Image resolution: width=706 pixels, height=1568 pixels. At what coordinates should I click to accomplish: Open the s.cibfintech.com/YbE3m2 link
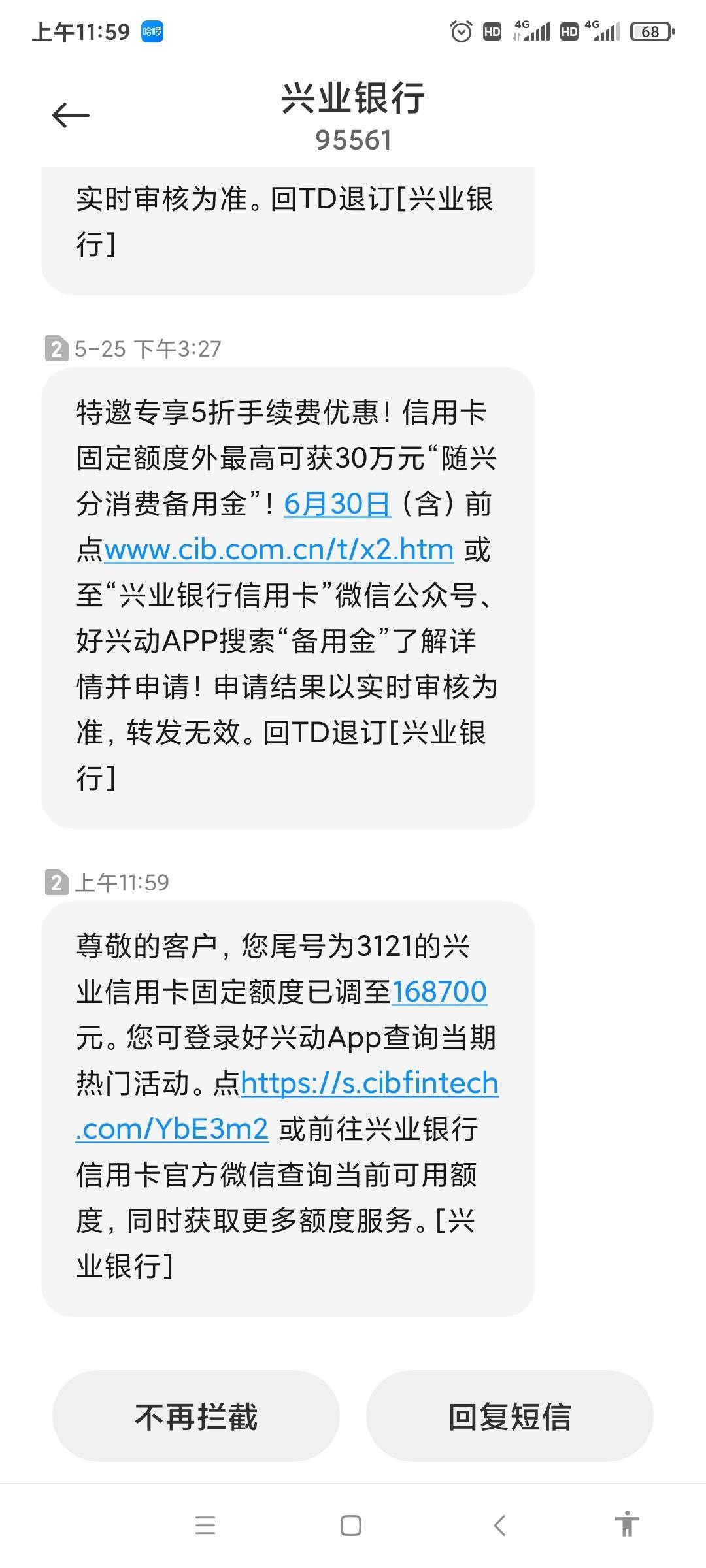click(x=288, y=1105)
